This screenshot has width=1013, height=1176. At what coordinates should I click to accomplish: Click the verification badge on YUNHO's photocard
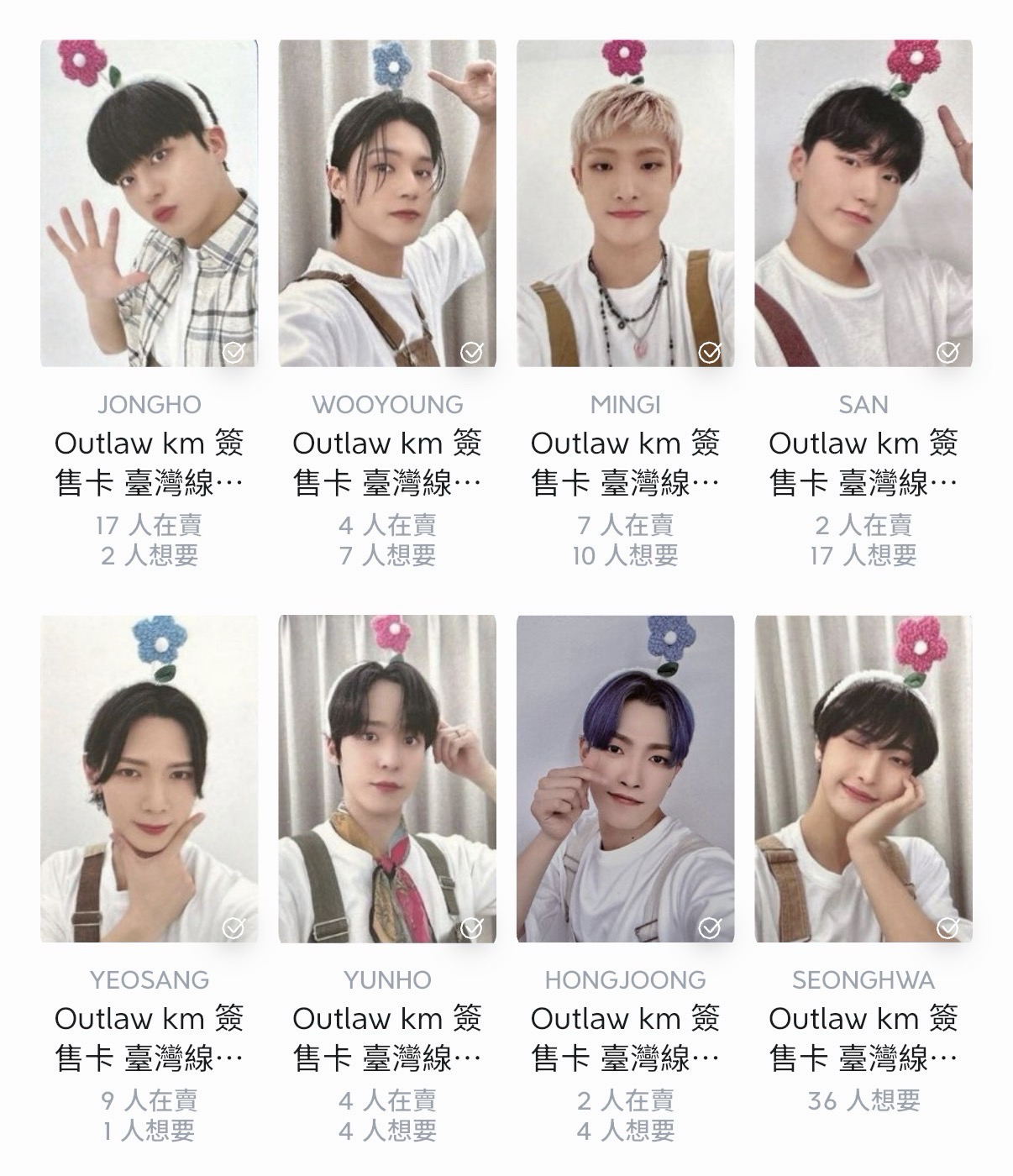tap(471, 928)
